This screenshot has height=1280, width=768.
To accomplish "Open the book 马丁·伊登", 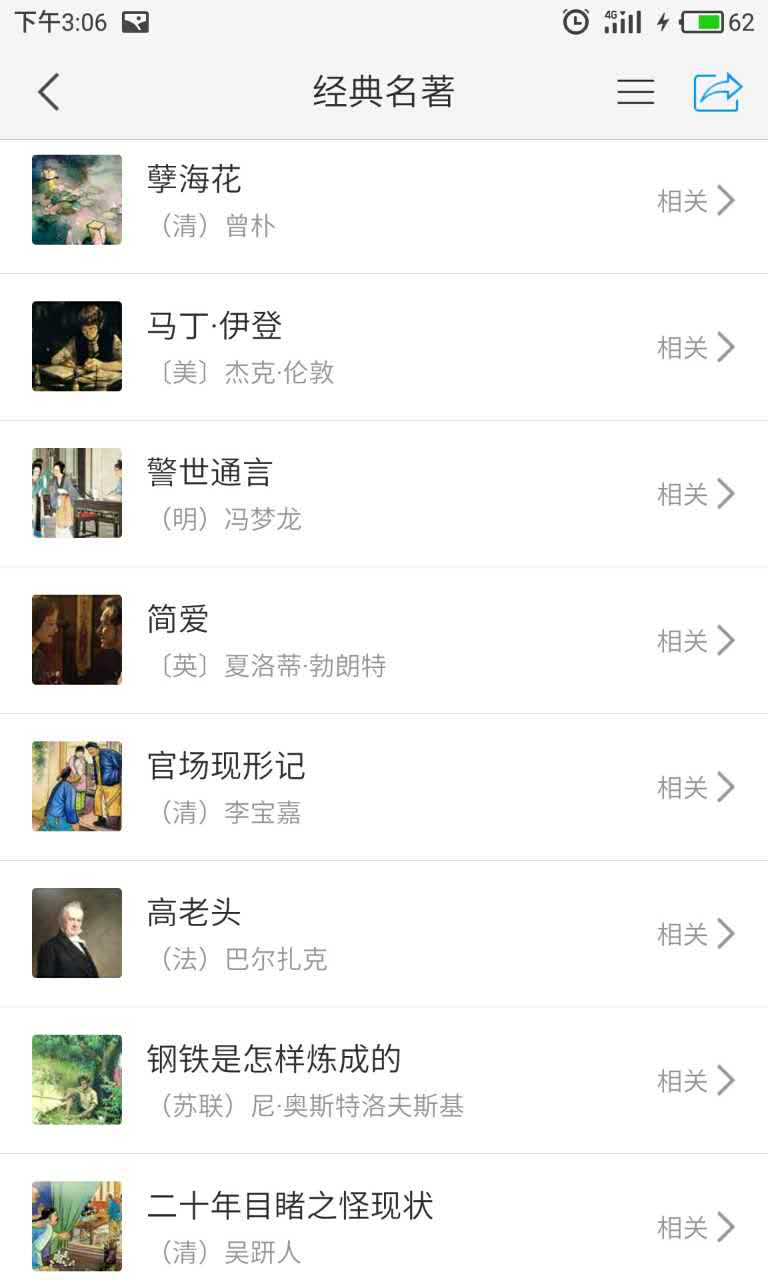I will coord(214,326).
